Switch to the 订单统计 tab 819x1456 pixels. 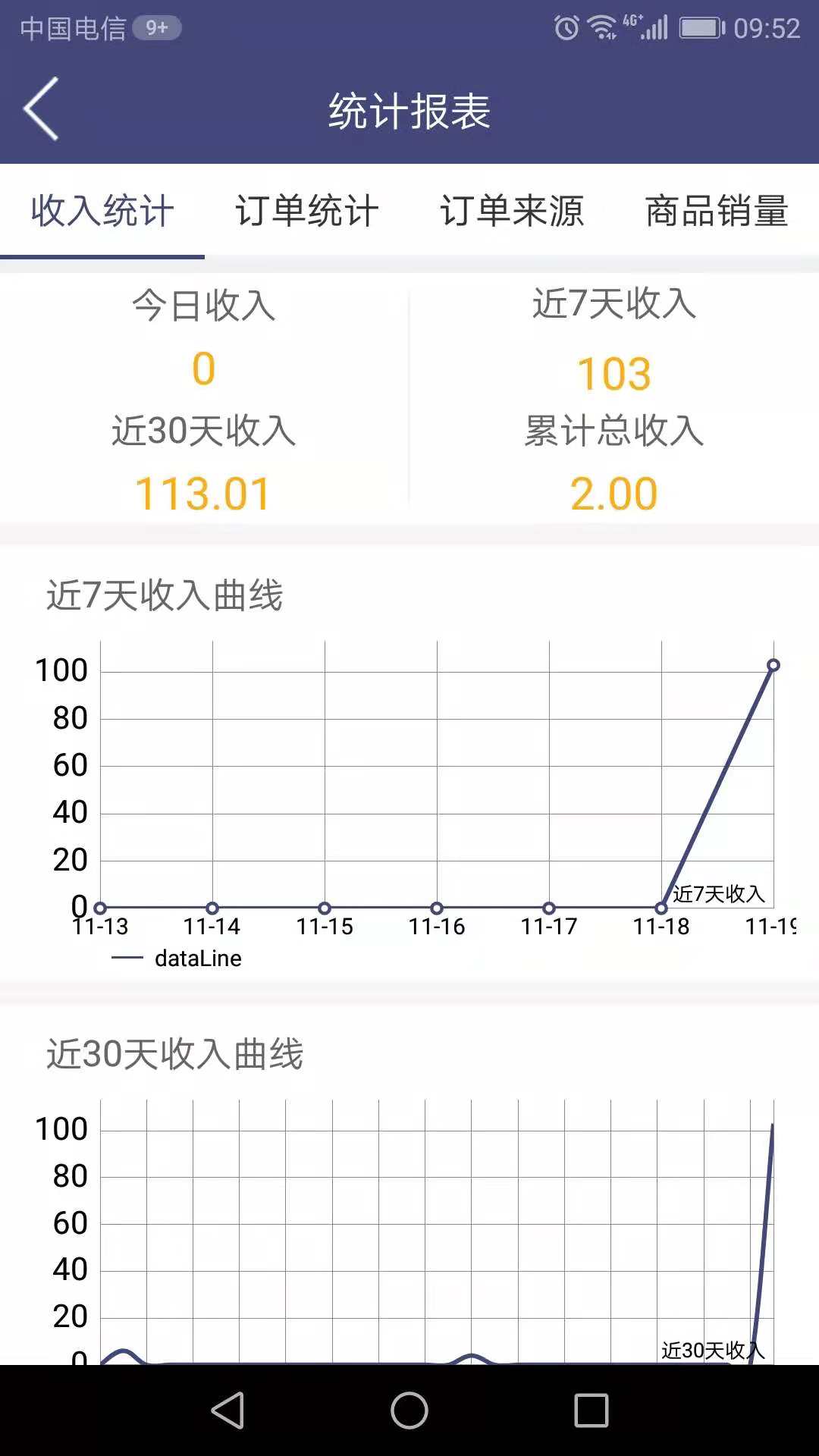click(307, 211)
